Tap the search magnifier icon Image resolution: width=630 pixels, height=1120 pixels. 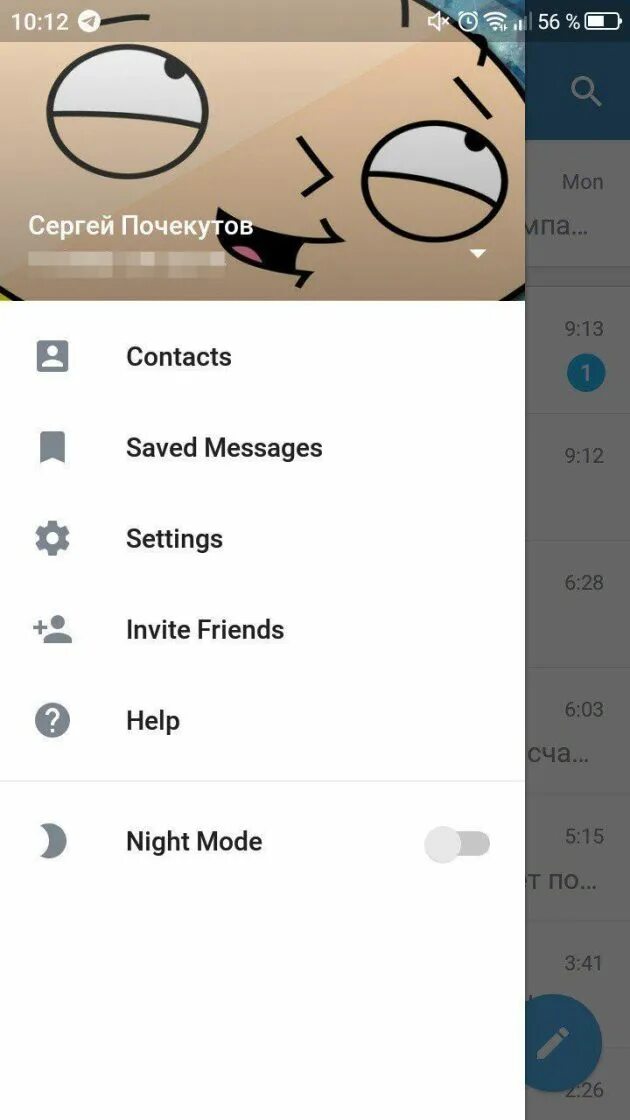coord(586,91)
